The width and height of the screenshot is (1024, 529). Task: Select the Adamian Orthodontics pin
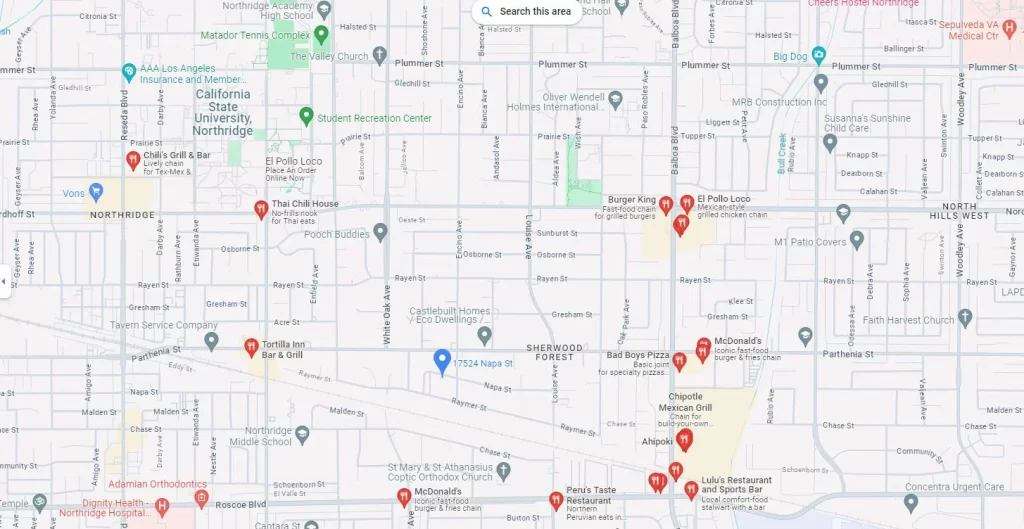pos(200,496)
